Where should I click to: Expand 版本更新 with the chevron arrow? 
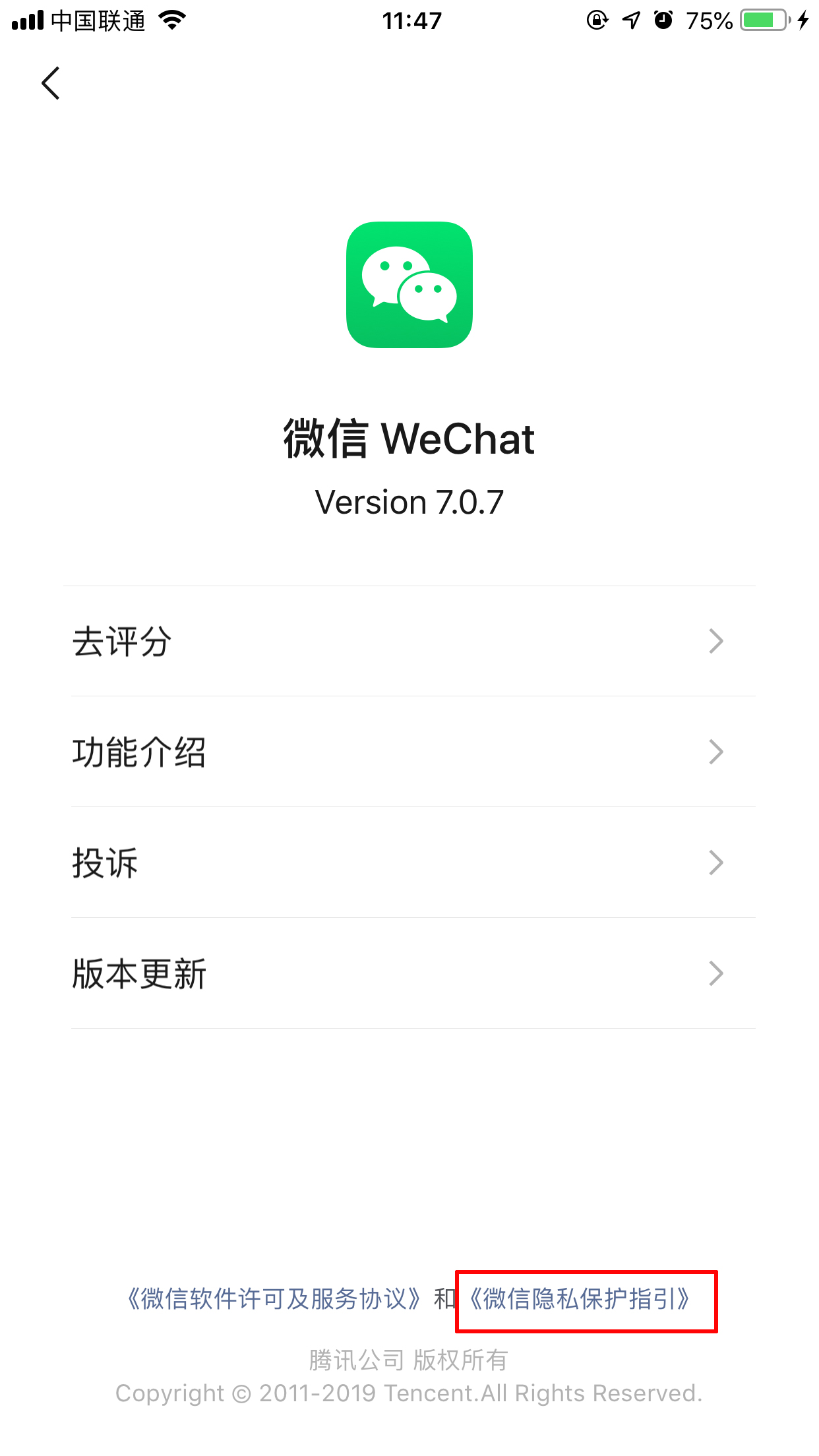point(716,973)
